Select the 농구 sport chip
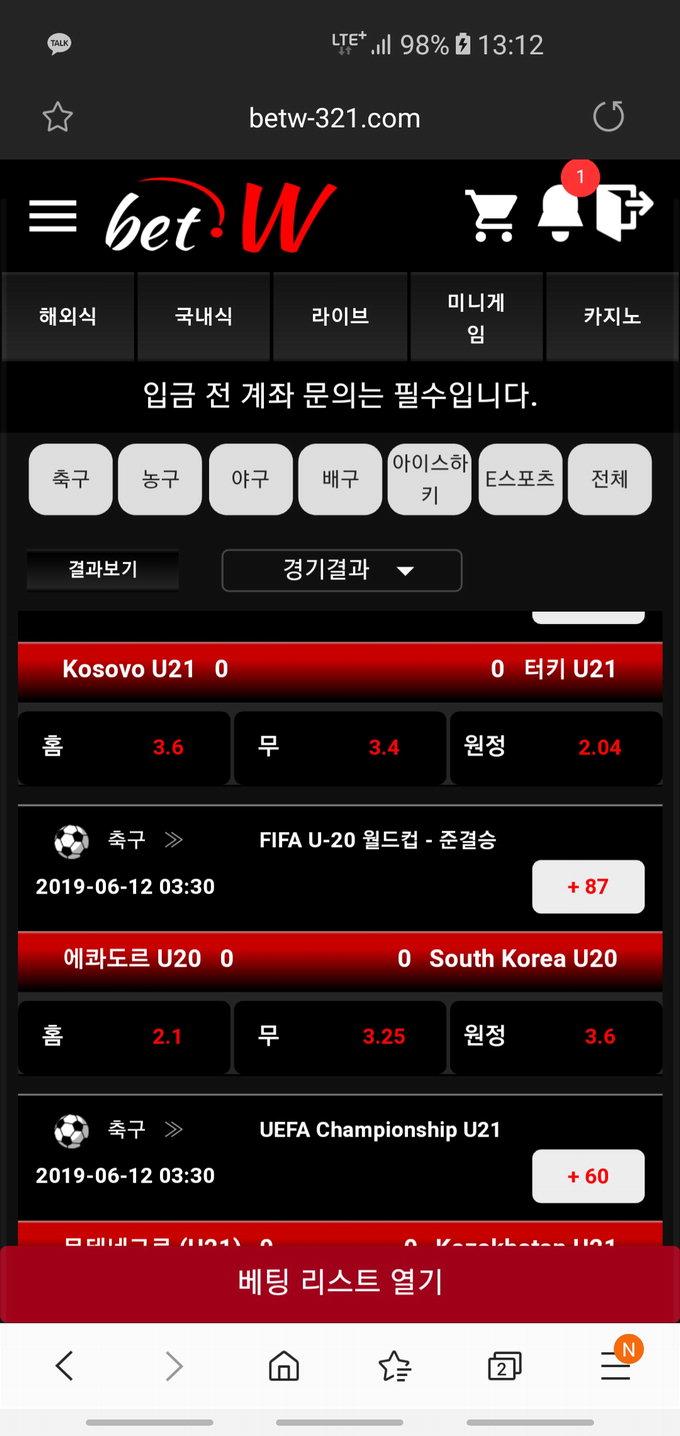Image resolution: width=680 pixels, height=1436 pixels. pos(160,479)
